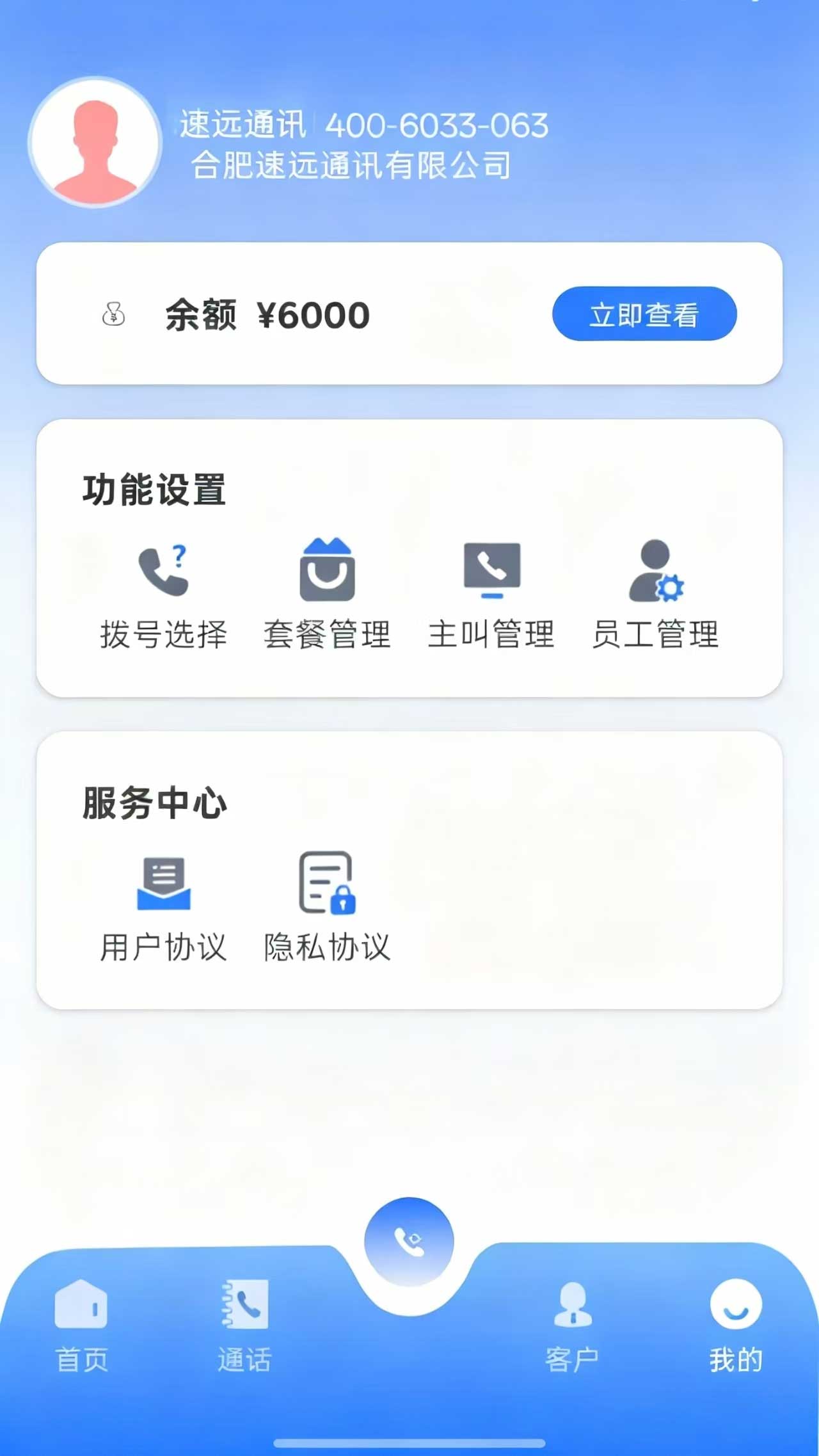Go to 主叫管理 caller management
819x1456 pixels.
pyautogui.click(x=491, y=594)
